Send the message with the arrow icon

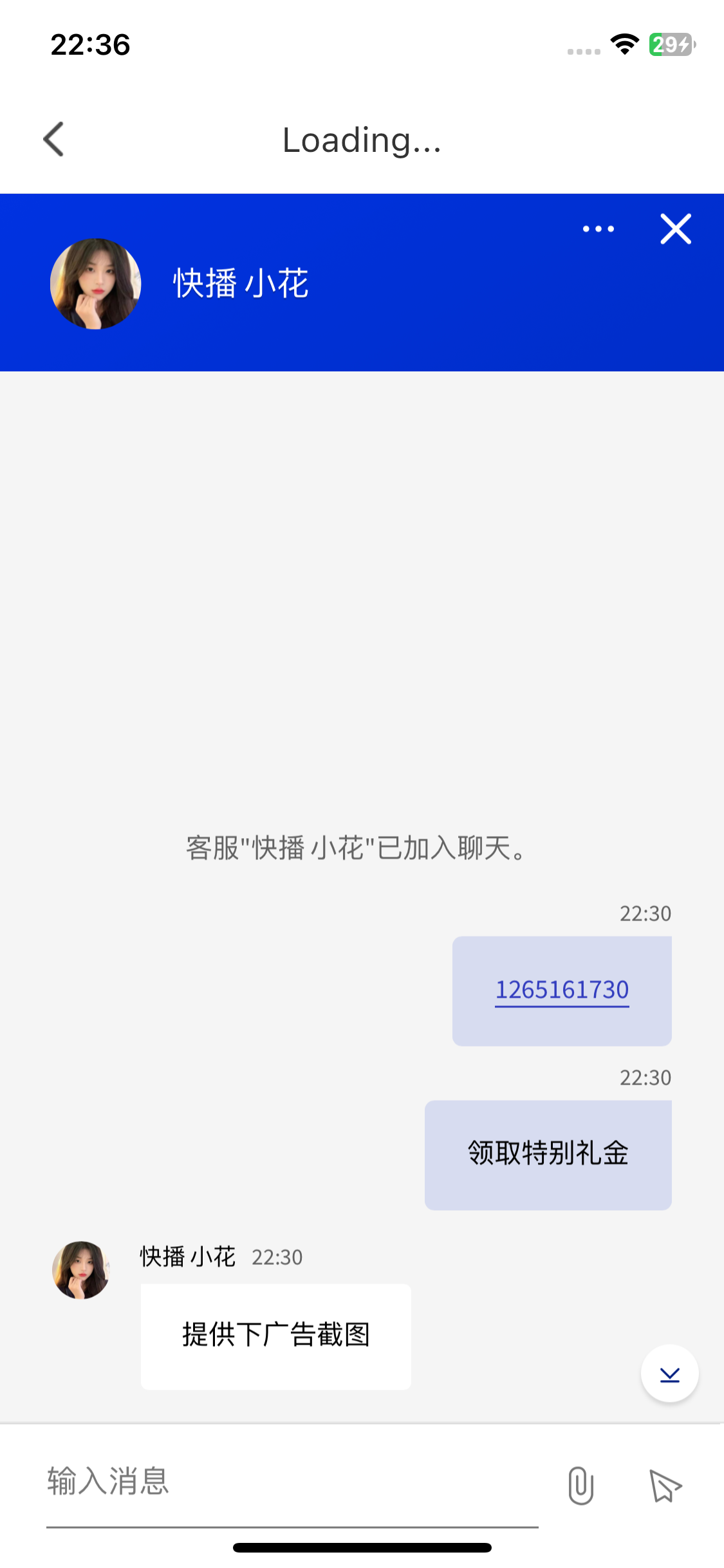pyautogui.click(x=665, y=1486)
